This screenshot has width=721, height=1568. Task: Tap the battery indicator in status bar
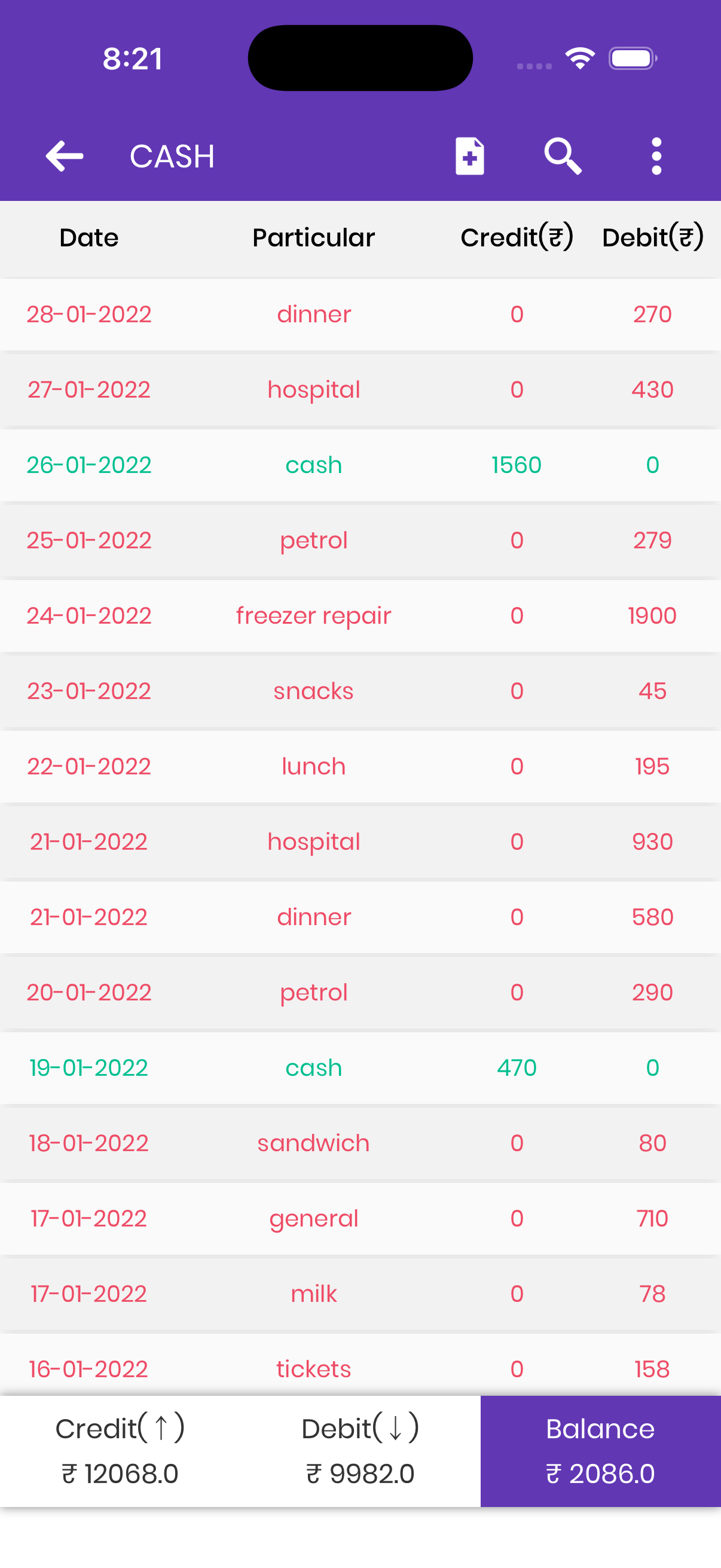tap(632, 58)
